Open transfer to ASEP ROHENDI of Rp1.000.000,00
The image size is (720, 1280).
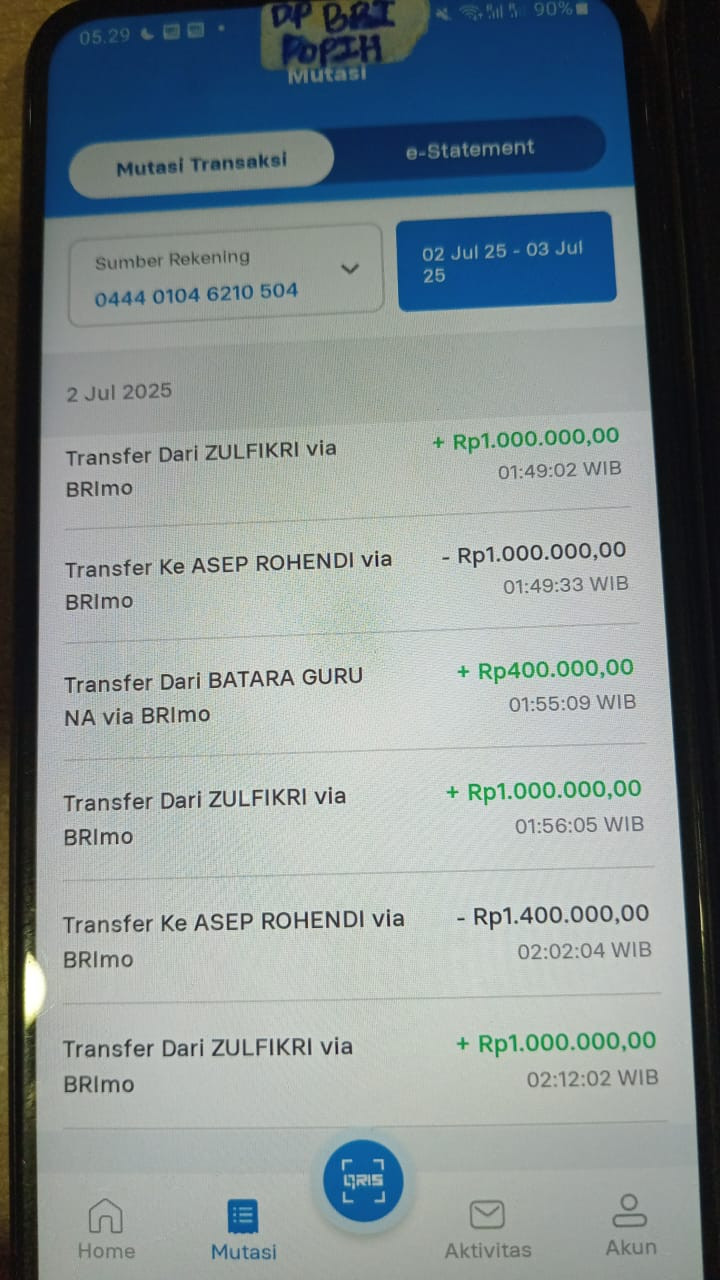tap(348, 580)
